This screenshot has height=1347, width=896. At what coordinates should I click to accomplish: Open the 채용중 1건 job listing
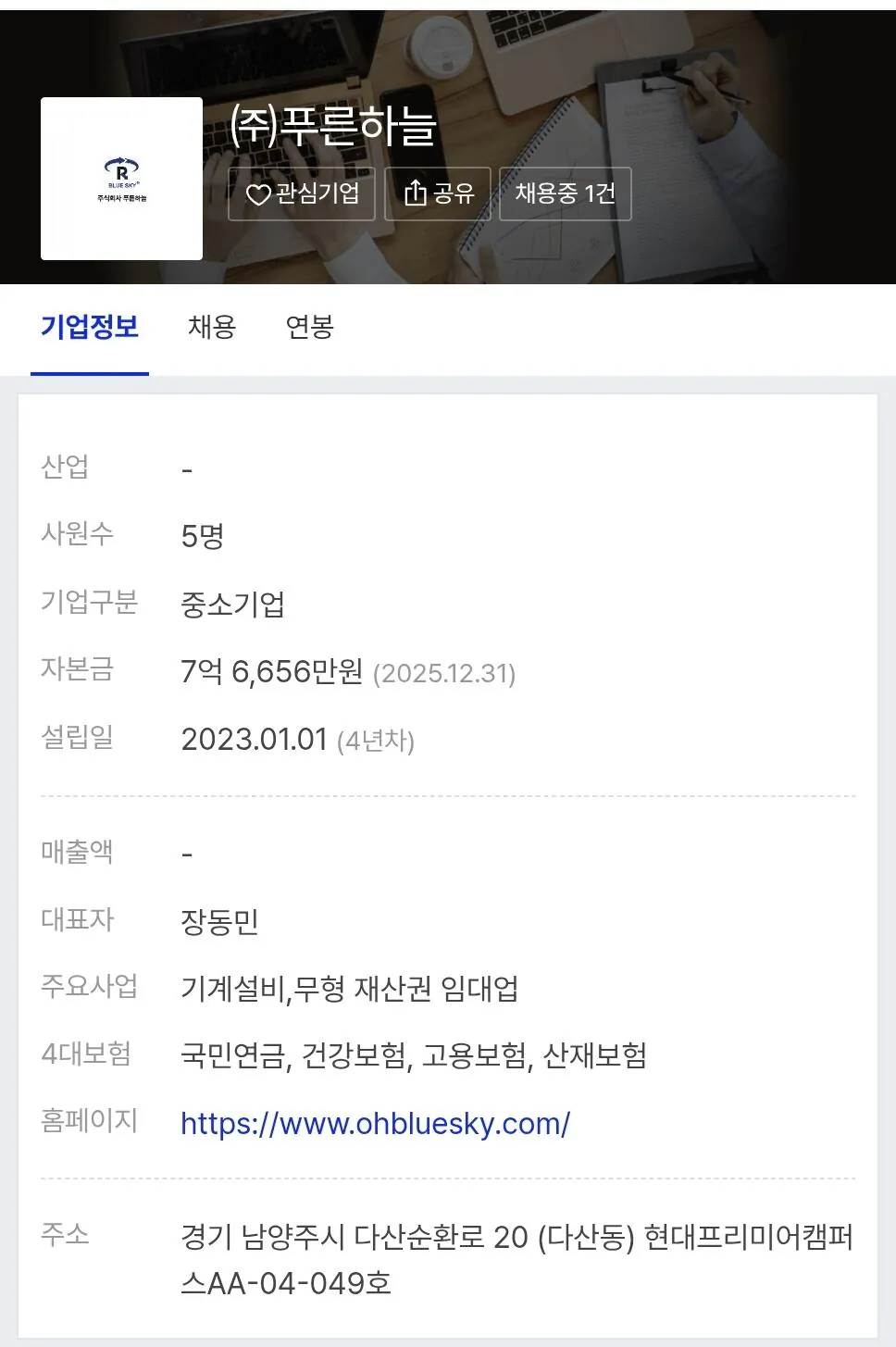[x=566, y=193]
